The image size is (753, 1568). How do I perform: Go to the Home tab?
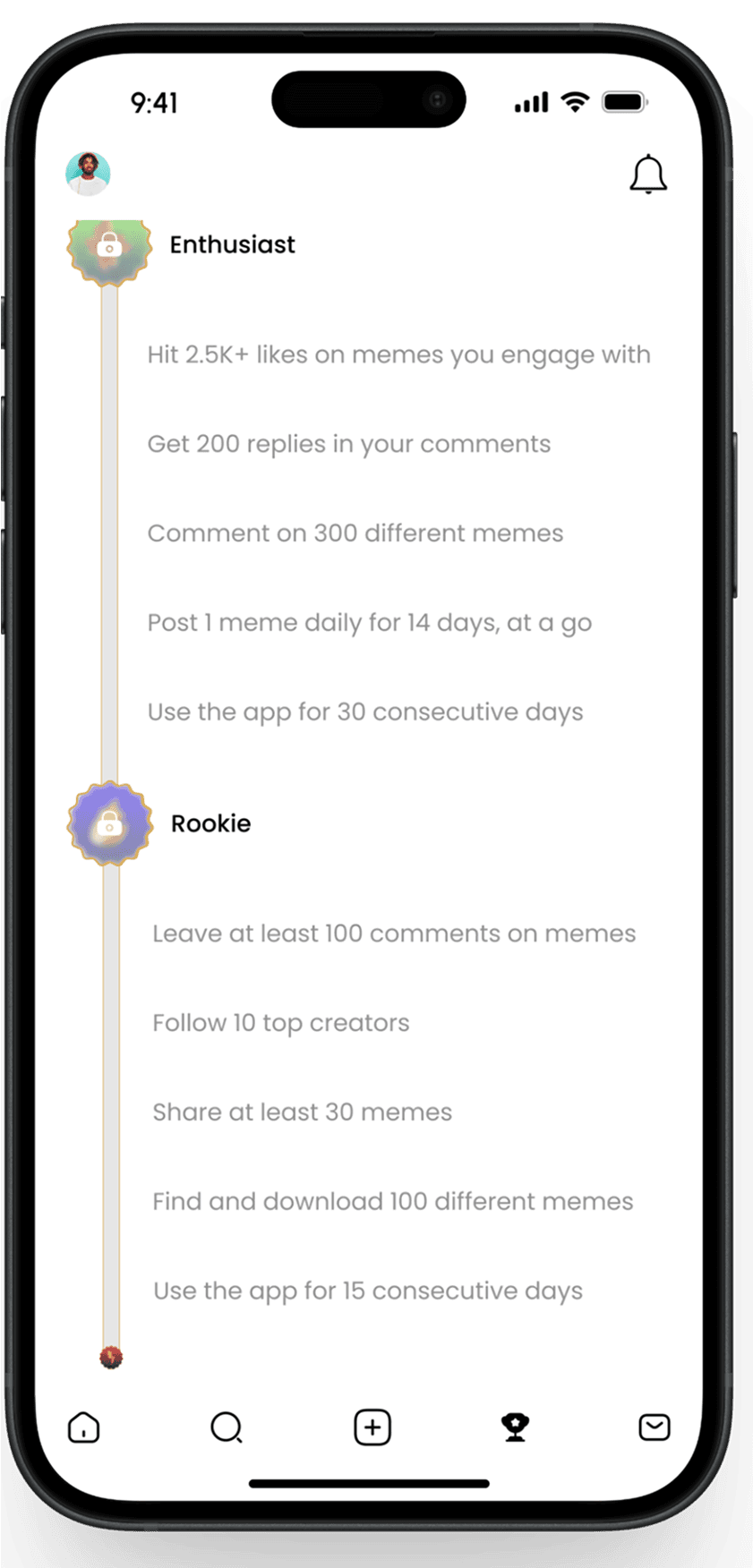tap(84, 1427)
